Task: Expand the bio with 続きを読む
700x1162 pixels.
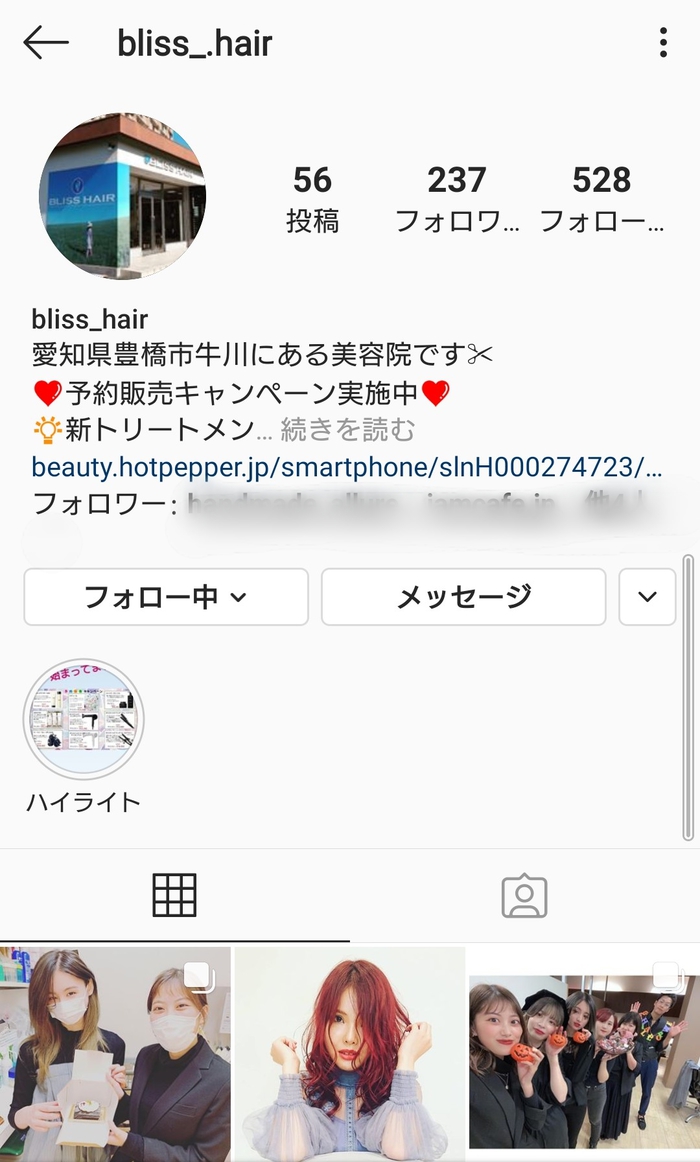Action: pyautogui.click(x=346, y=430)
